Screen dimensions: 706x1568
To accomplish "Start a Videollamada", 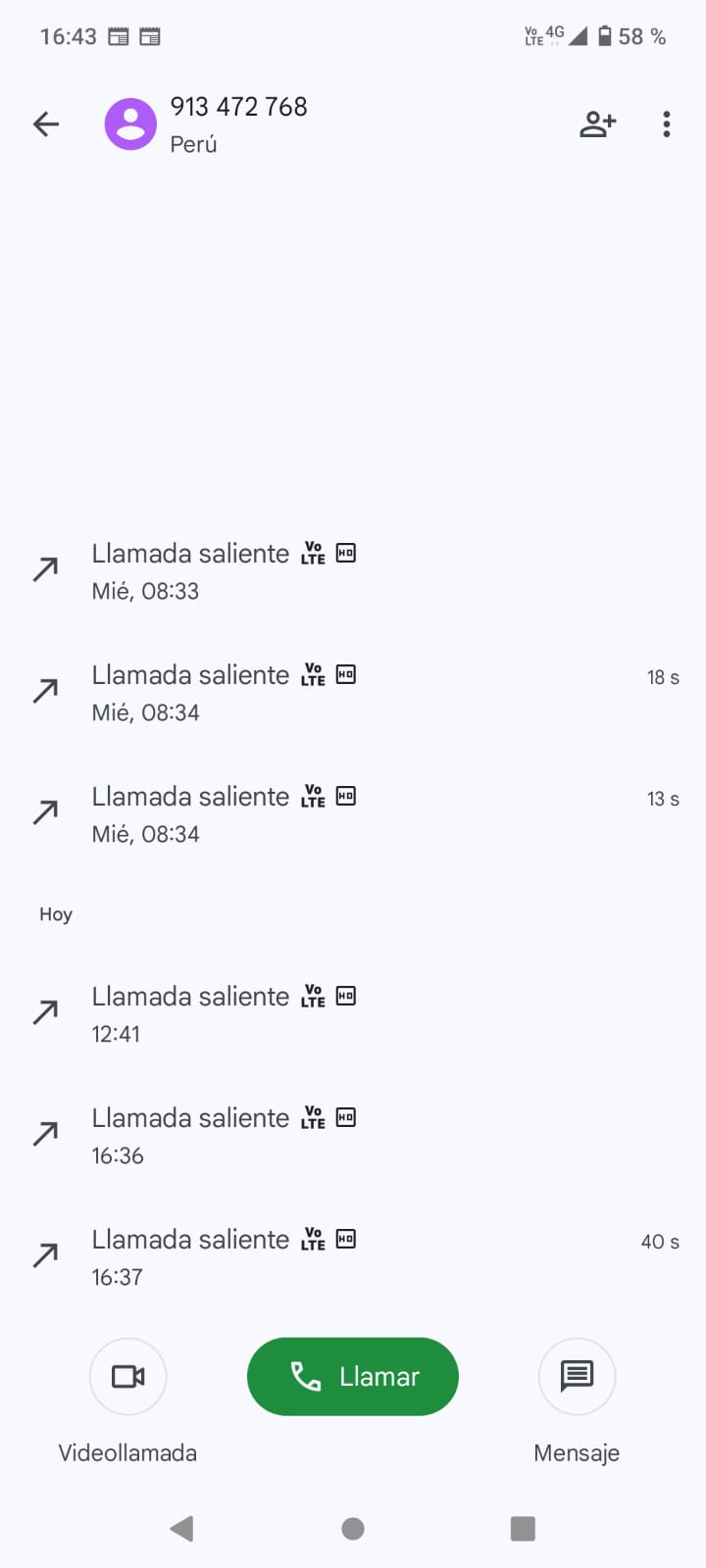I will (x=127, y=1376).
